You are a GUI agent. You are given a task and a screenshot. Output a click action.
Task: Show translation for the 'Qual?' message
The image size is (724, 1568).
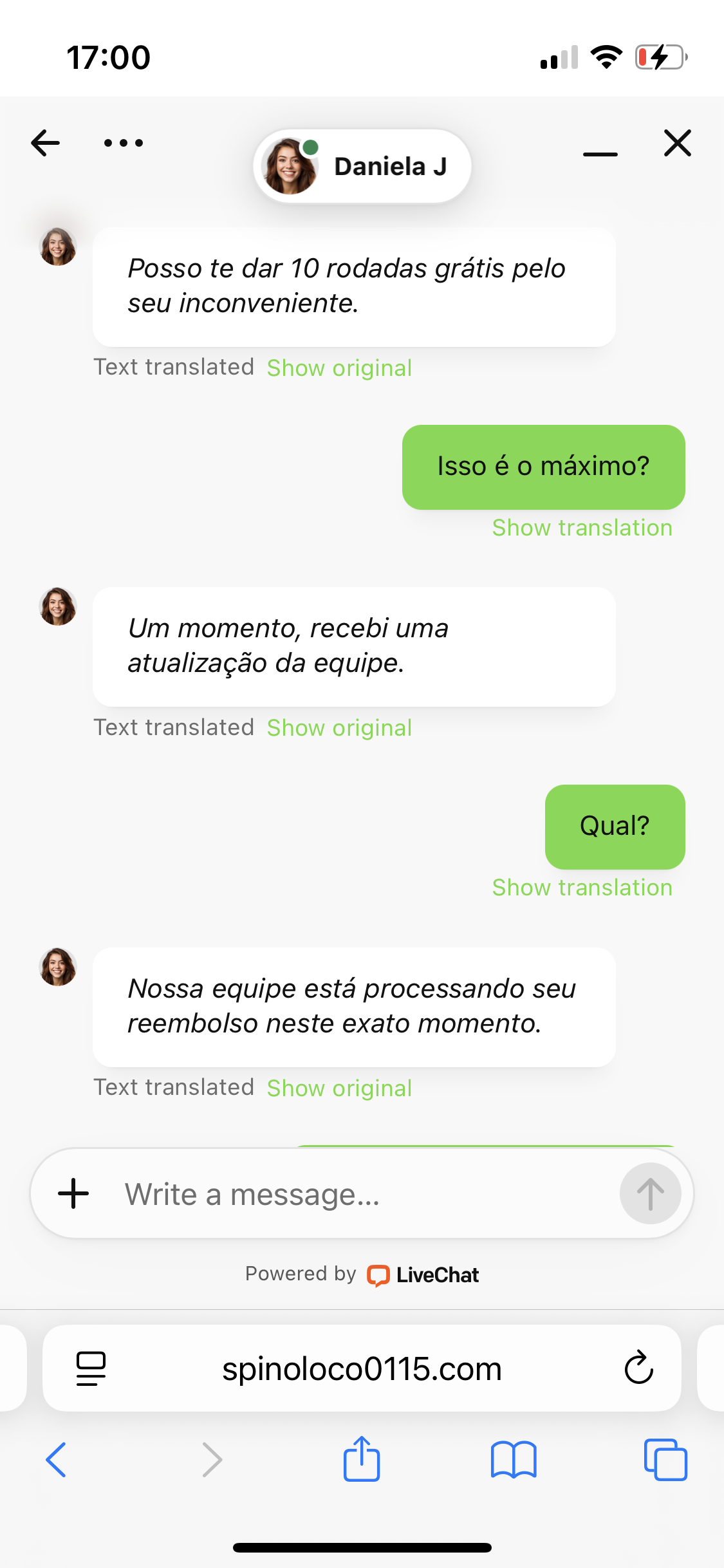[x=582, y=888]
